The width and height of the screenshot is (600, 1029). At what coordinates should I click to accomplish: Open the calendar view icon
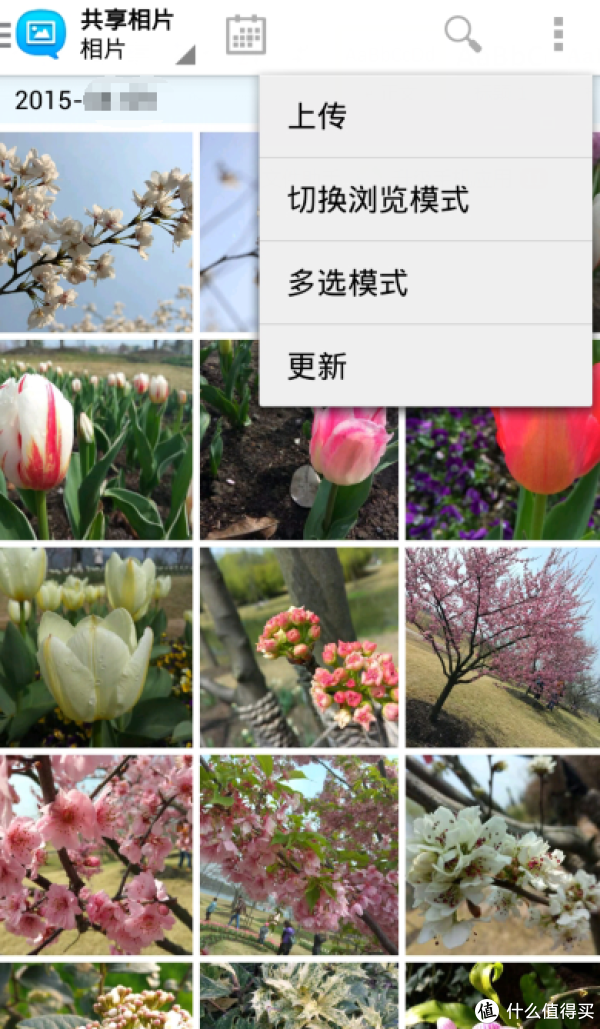(246, 34)
